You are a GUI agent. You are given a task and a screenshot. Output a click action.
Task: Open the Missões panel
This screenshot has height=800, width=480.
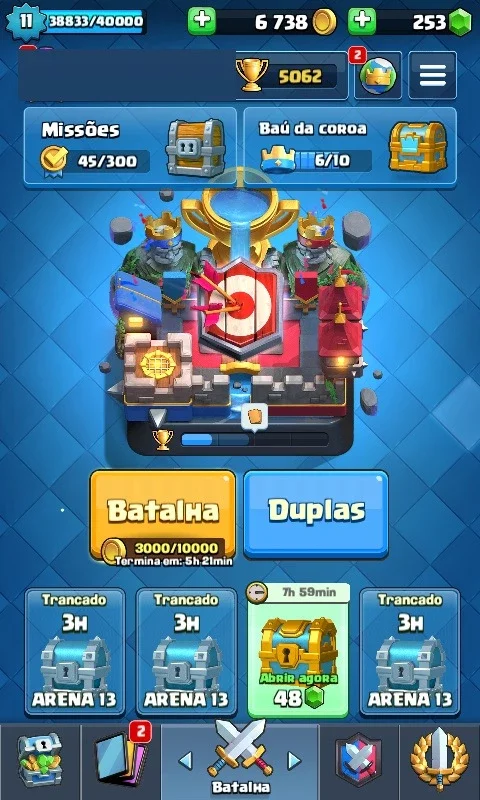coord(130,147)
